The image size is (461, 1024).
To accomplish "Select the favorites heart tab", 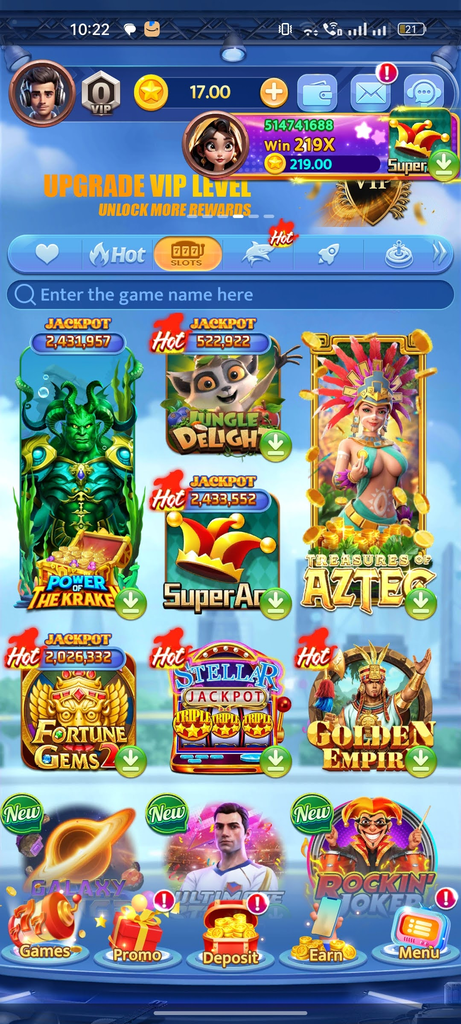I will click(47, 254).
